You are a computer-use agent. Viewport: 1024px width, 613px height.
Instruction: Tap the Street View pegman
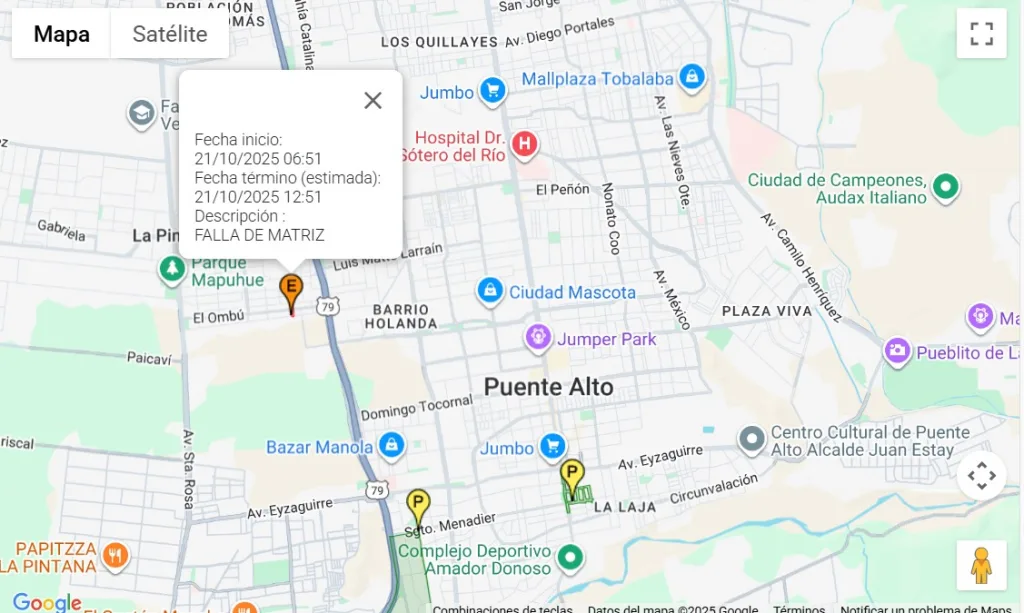click(981, 566)
